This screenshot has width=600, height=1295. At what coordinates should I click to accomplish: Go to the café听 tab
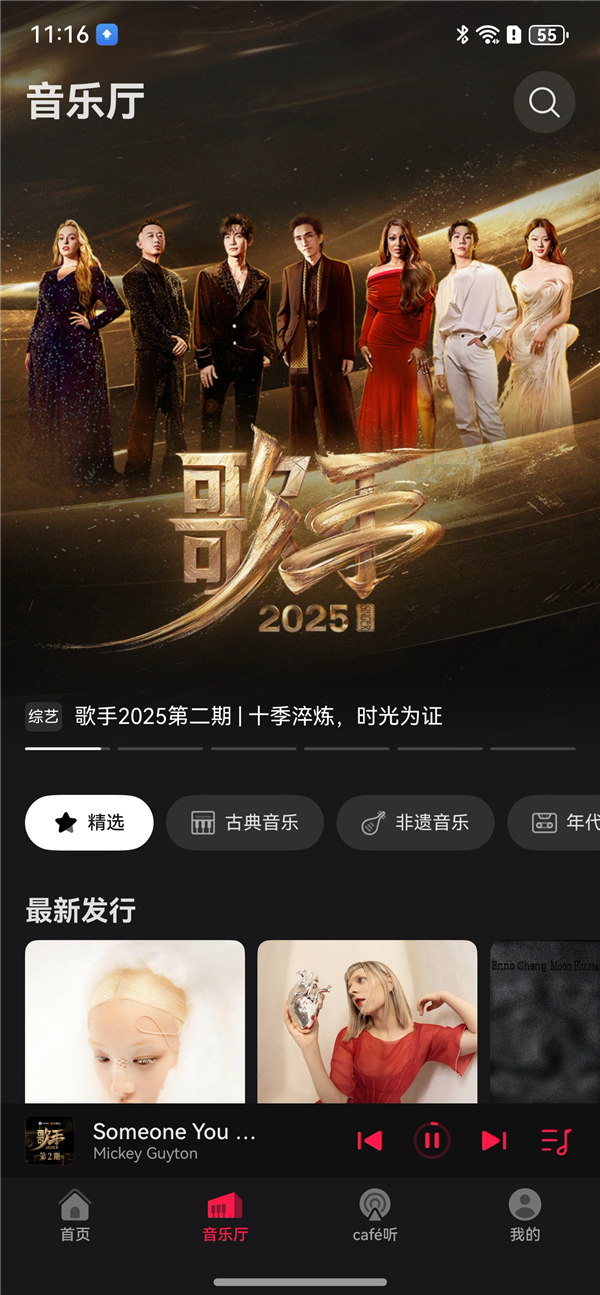(x=375, y=1215)
